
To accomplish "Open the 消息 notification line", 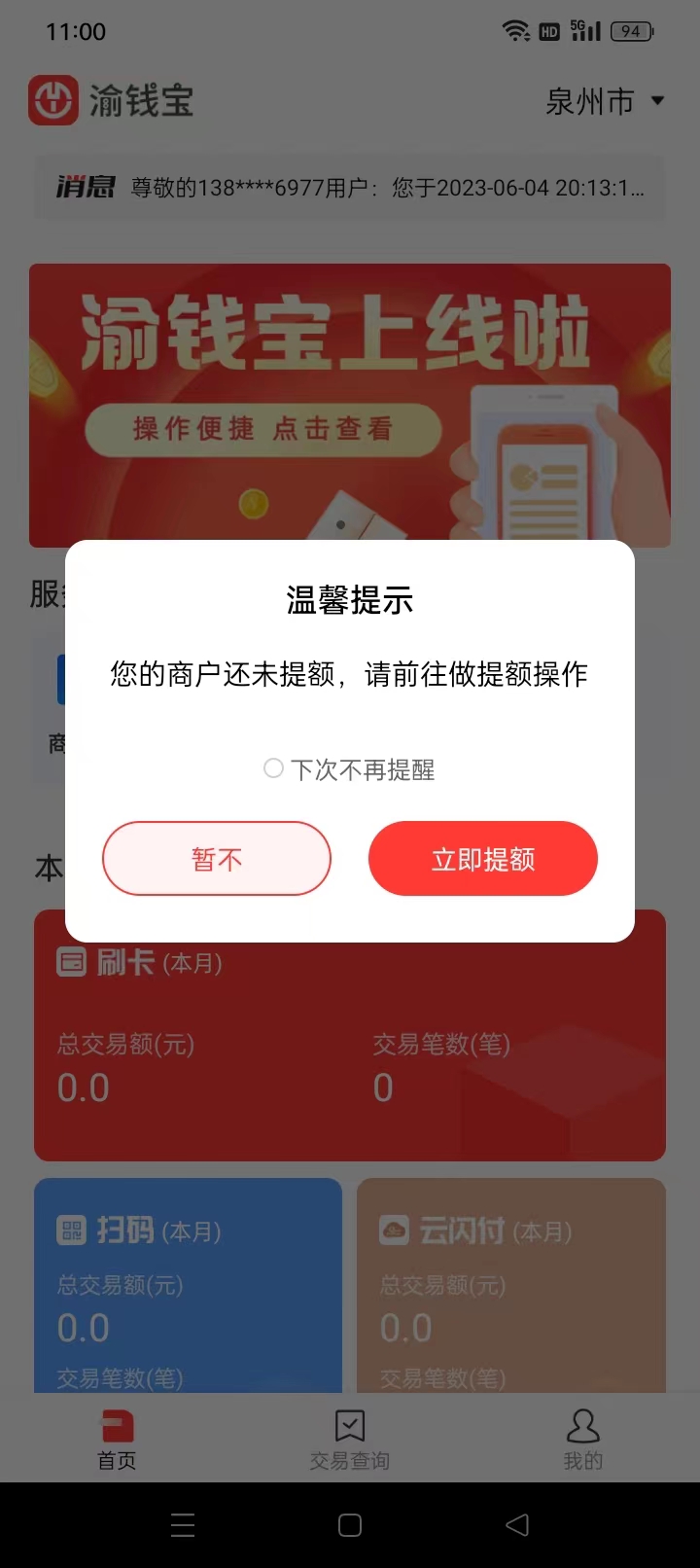I will coord(350,187).
